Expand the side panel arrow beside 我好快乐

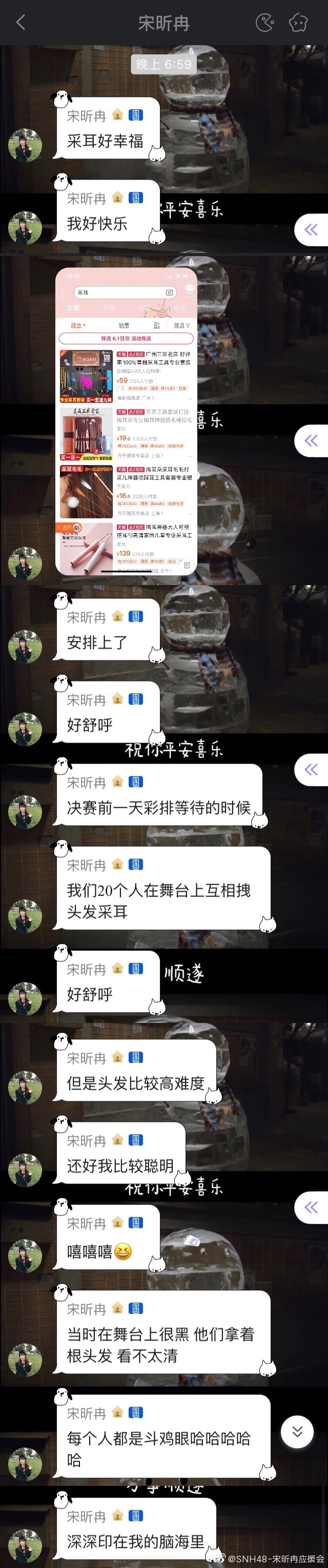pos(311,229)
